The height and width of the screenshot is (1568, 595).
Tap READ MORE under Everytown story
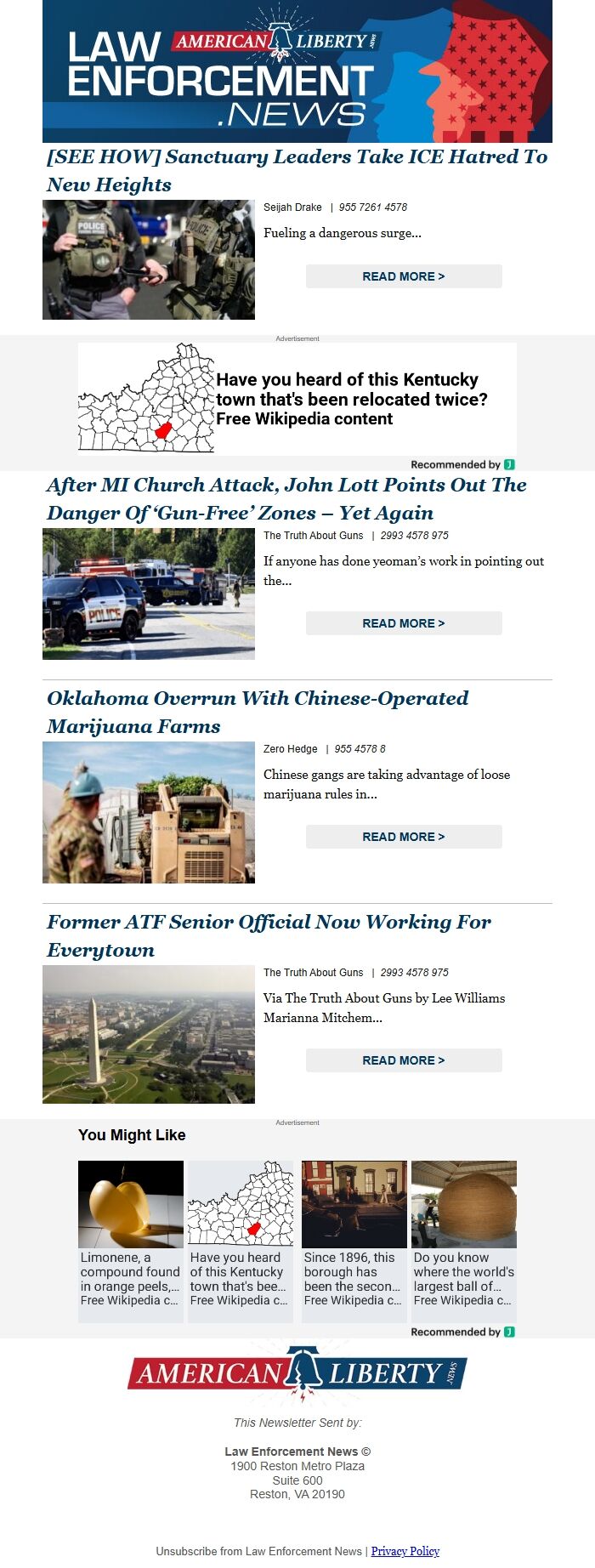point(404,1060)
